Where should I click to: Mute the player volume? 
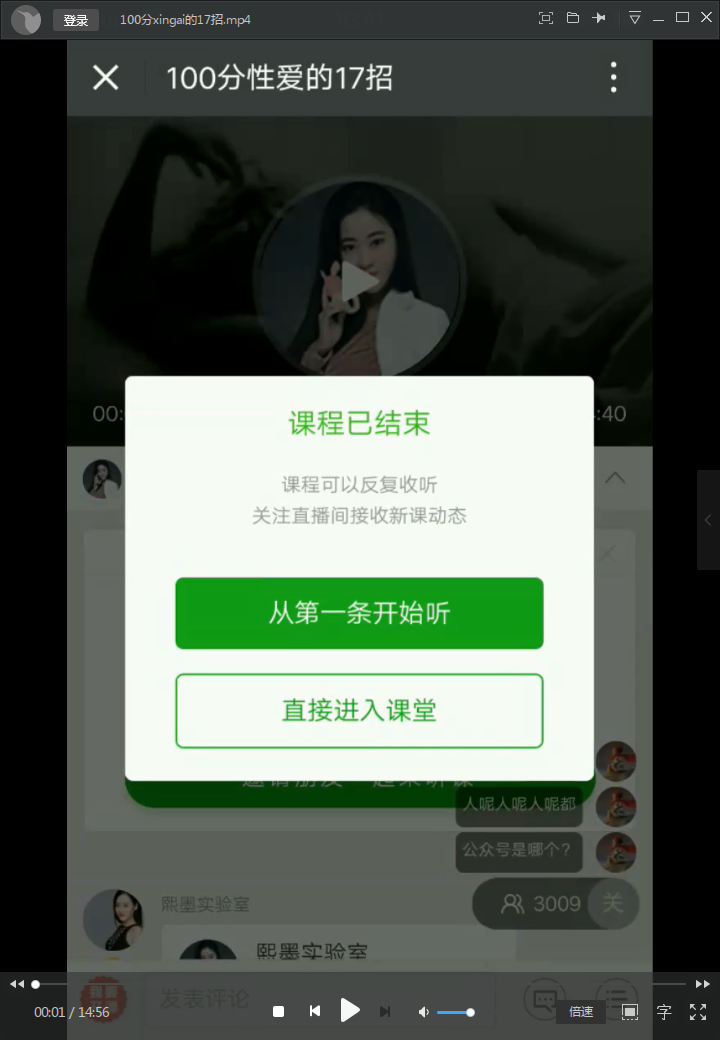[424, 1012]
